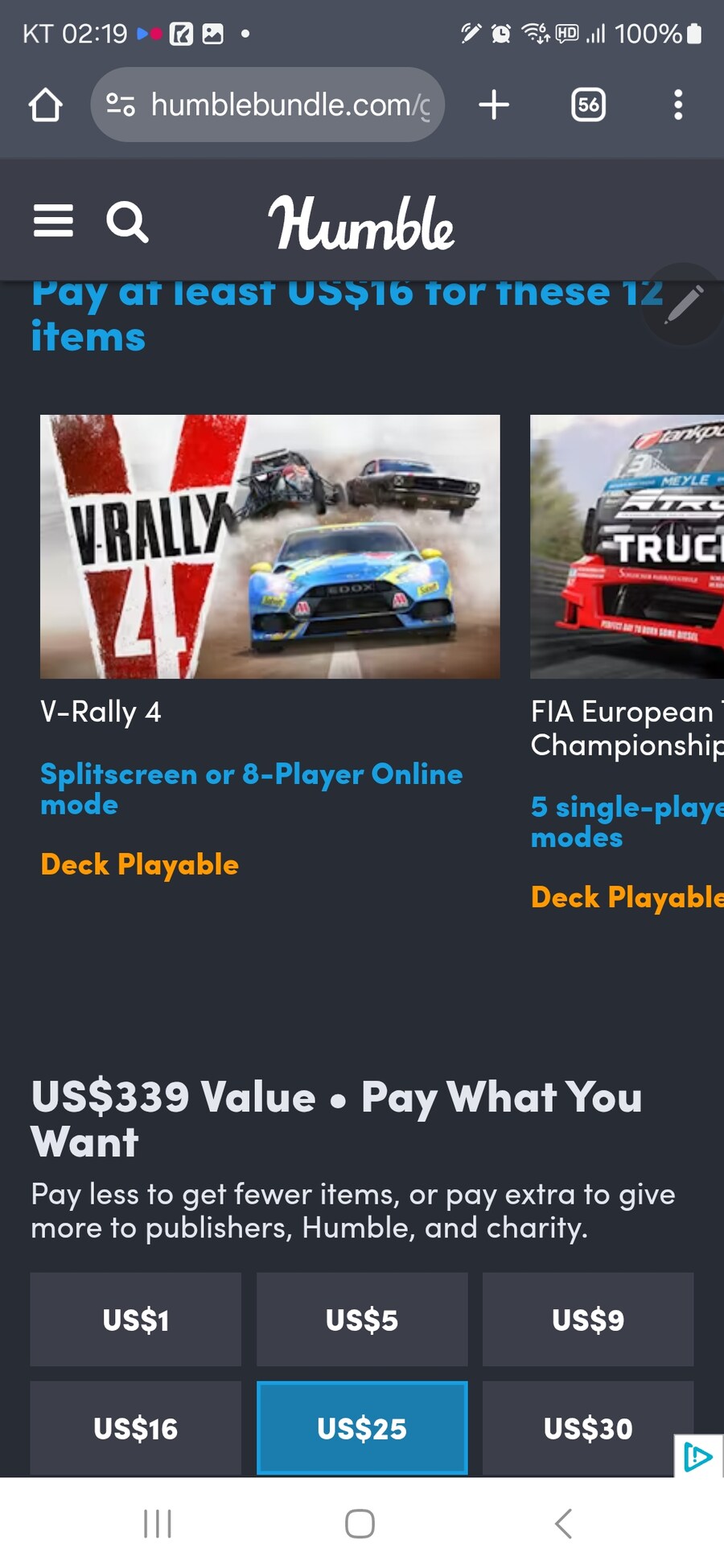Open a new browser tab

point(494,105)
